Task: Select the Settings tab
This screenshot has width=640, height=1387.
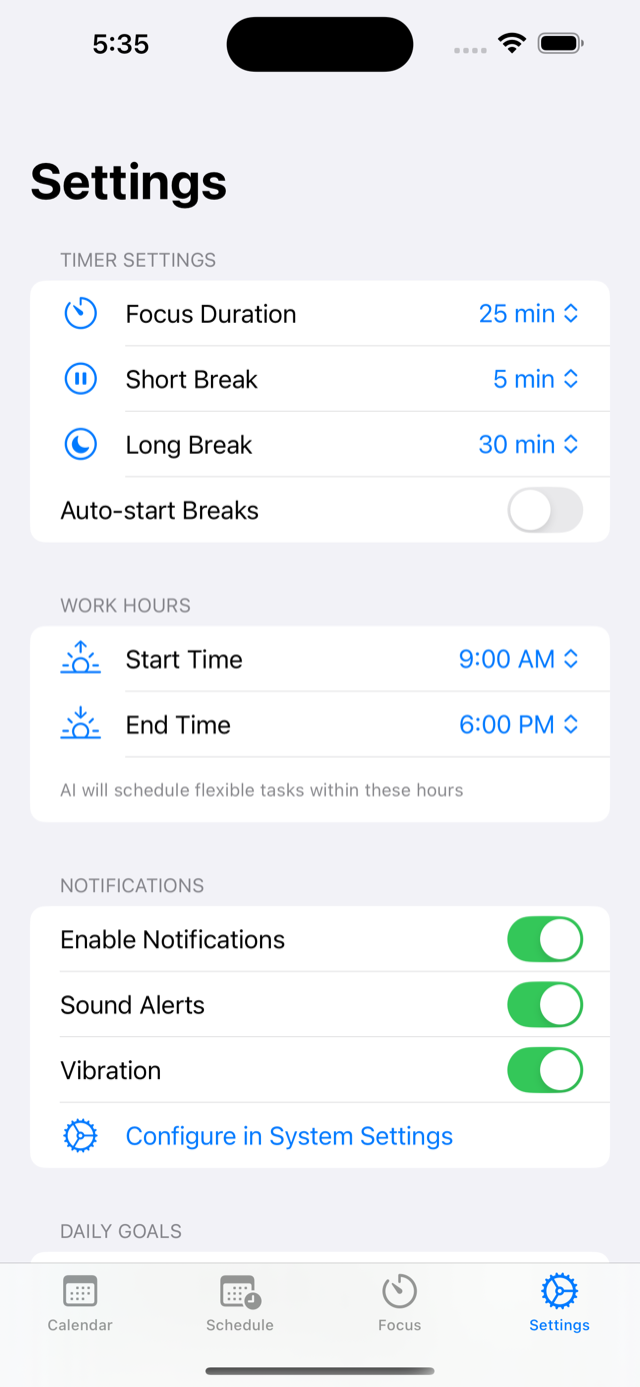Action: tap(559, 1304)
